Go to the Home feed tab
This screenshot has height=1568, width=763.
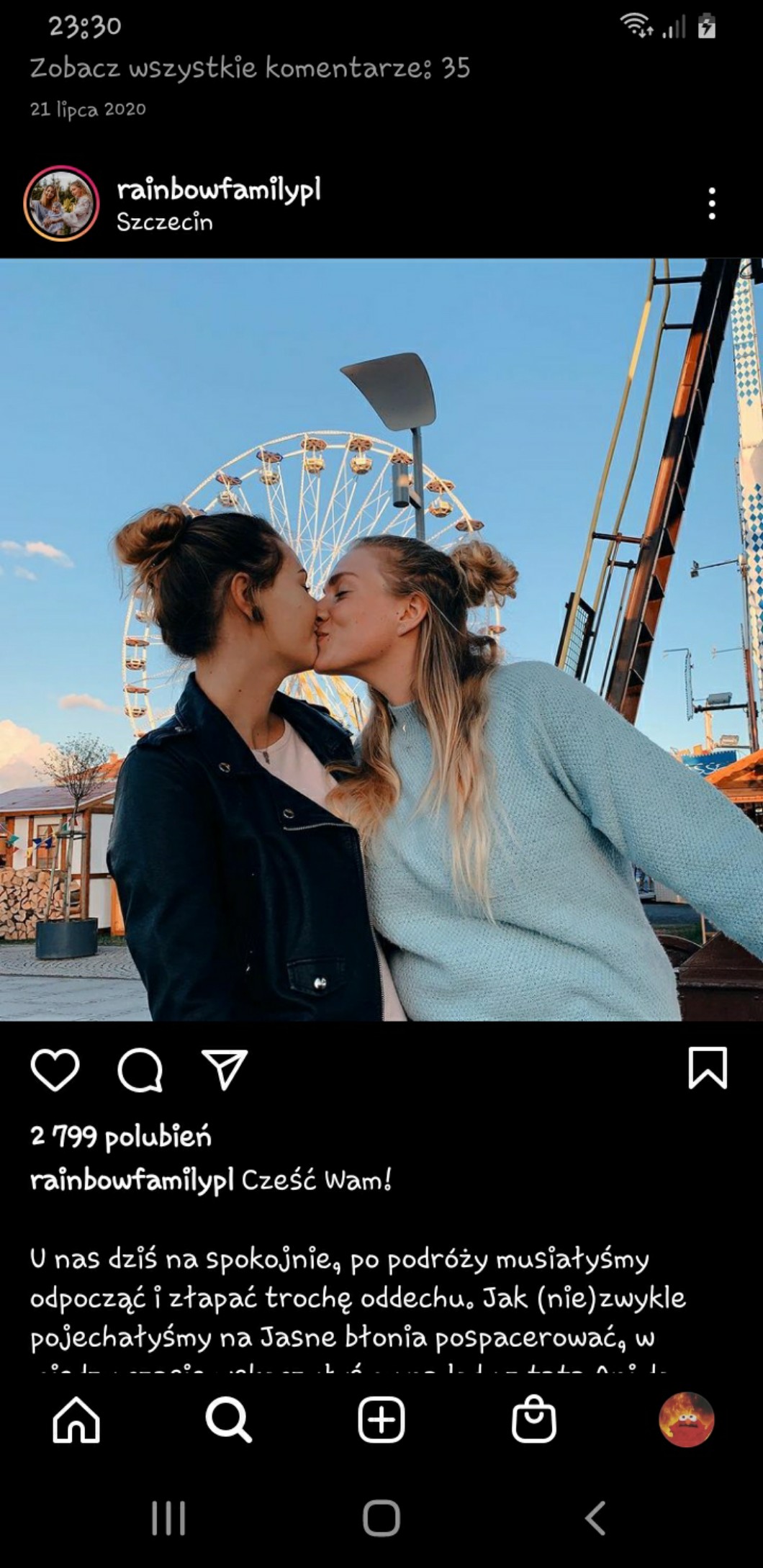[76, 1420]
